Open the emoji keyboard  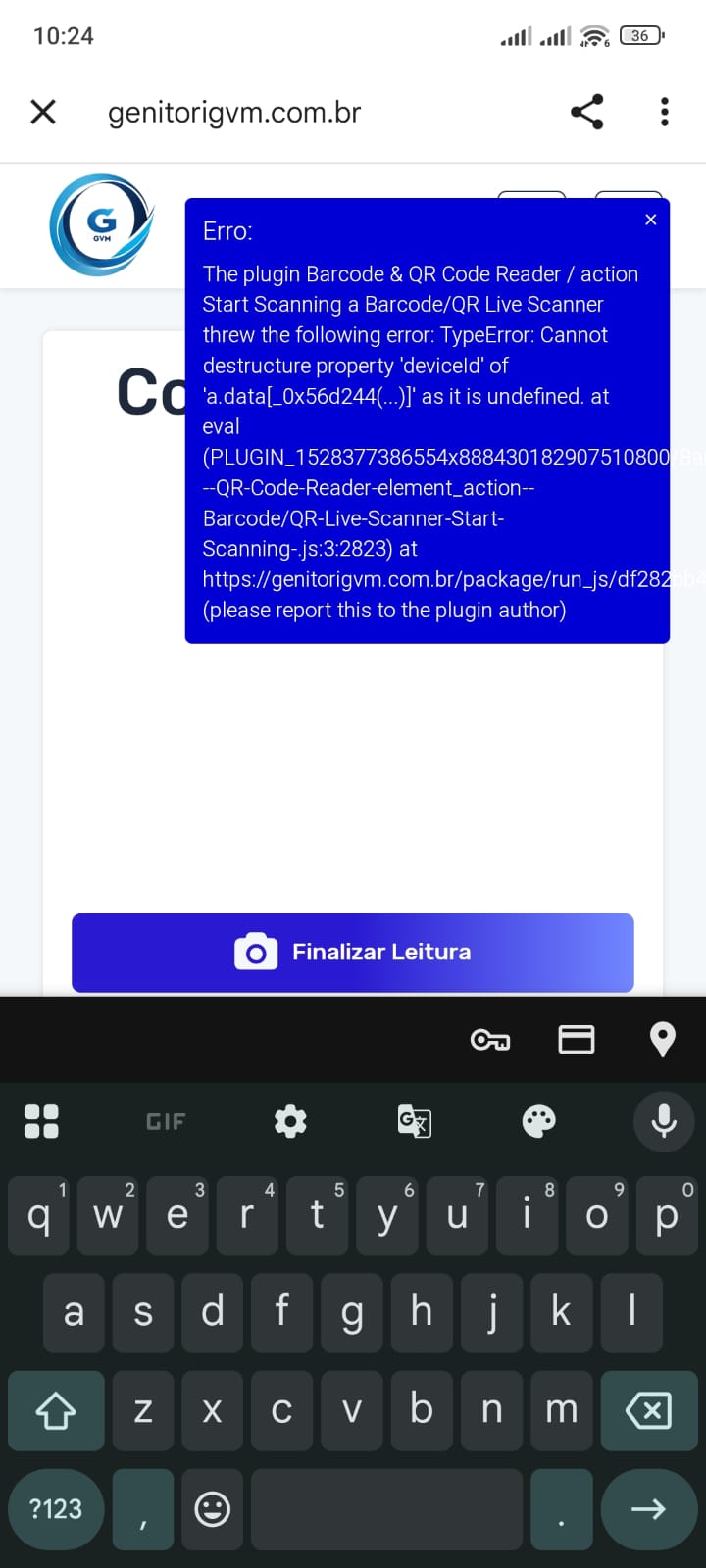point(213,1508)
